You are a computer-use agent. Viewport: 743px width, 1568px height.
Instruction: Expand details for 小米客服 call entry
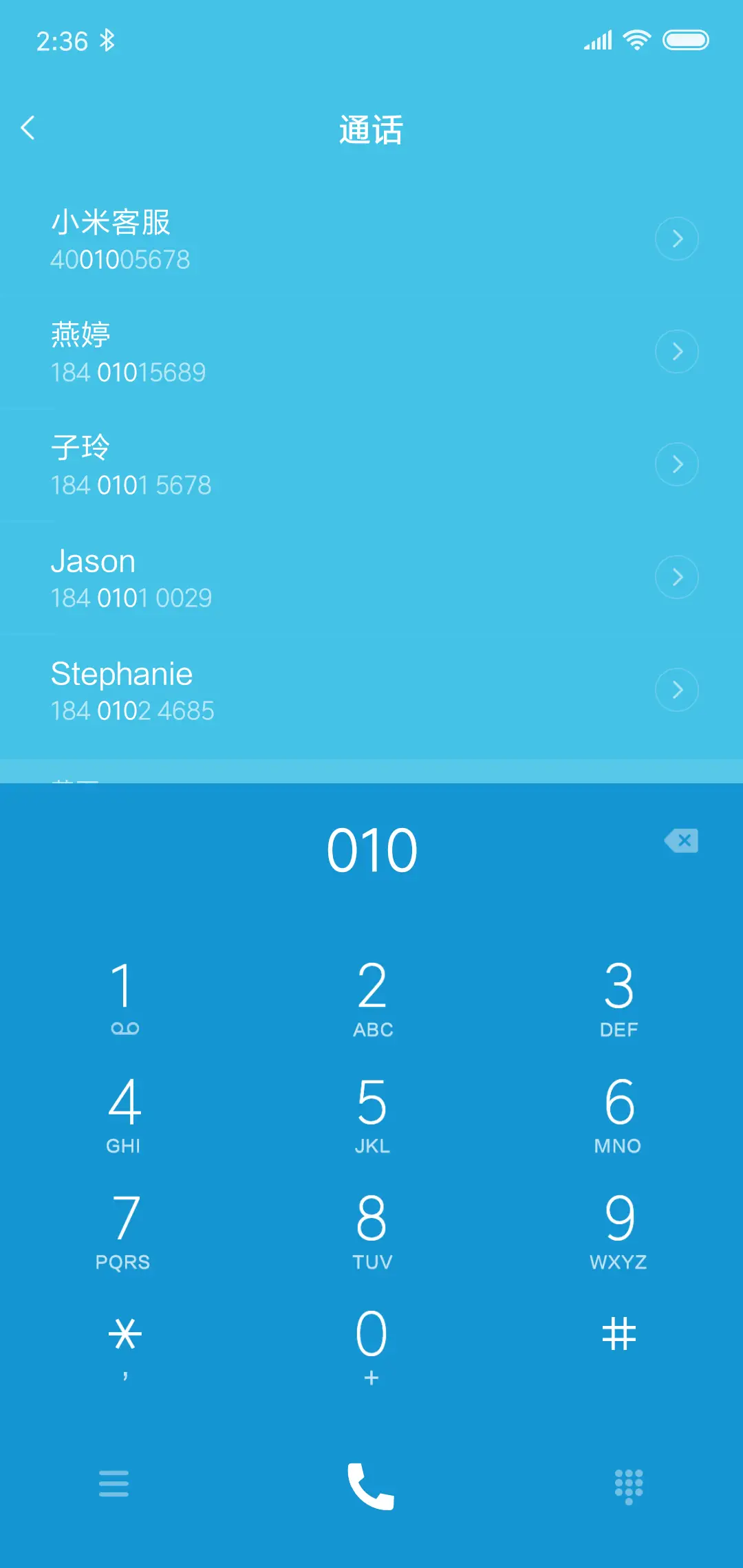pyautogui.click(x=677, y=239)
